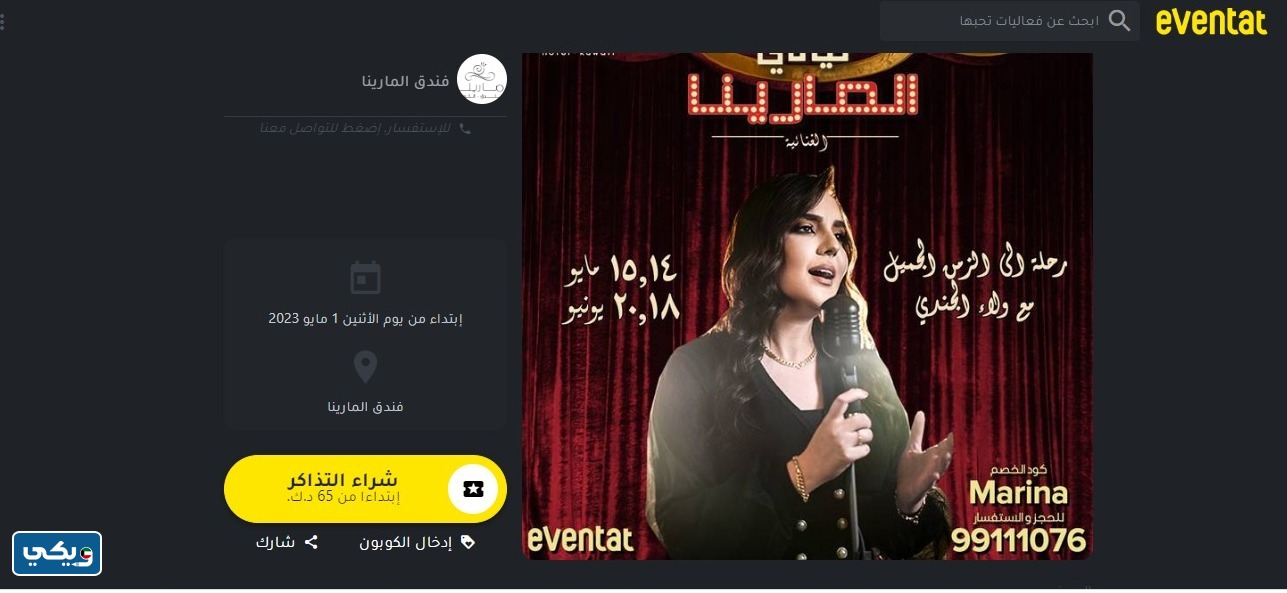Image resolution: width=1287 pixels, height=593 pixels.
Task: Buy tickets with the yellow شراء التذاكر button
Action: click(365, 489)
